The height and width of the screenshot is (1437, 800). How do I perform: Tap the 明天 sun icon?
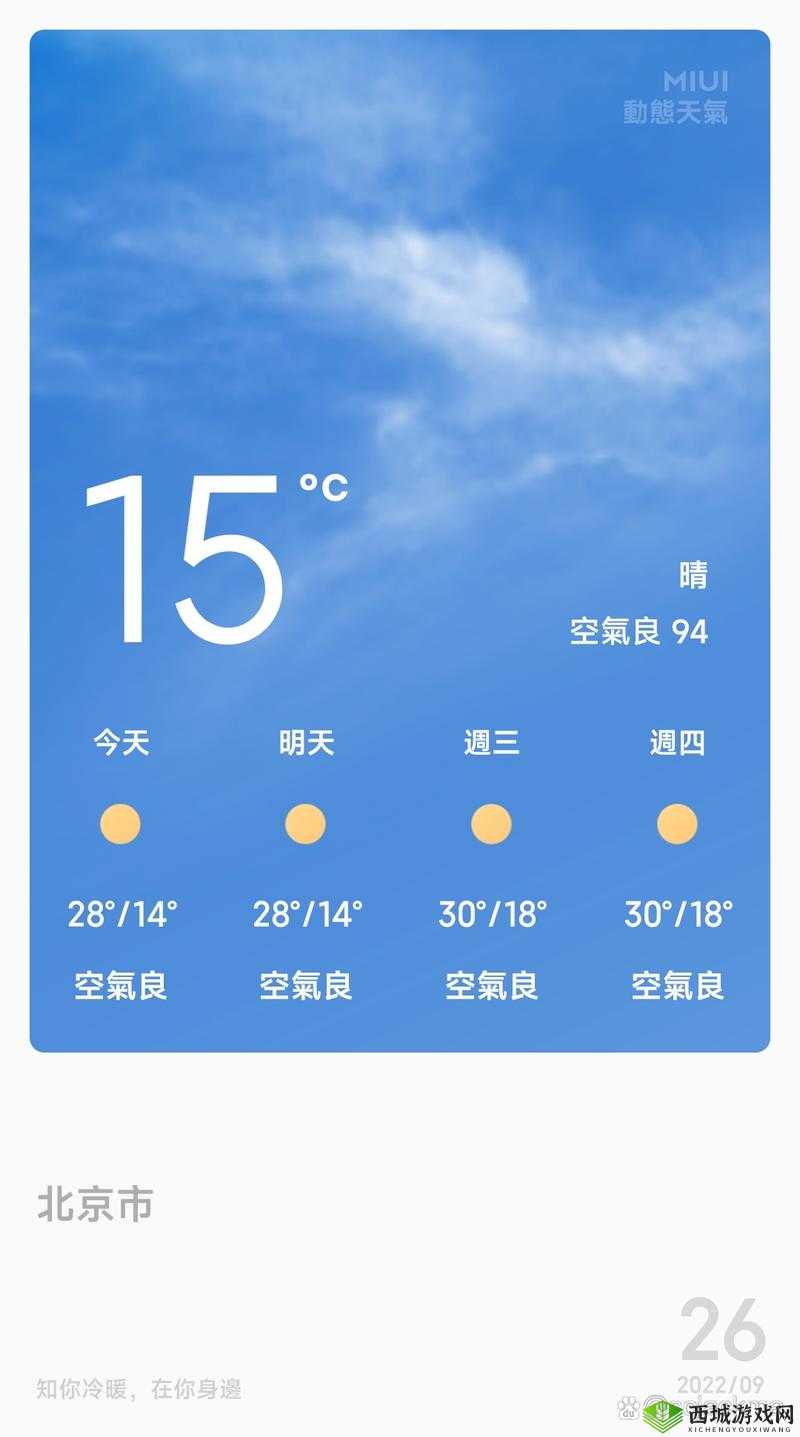pyautogui.click(x=304, y=823)
